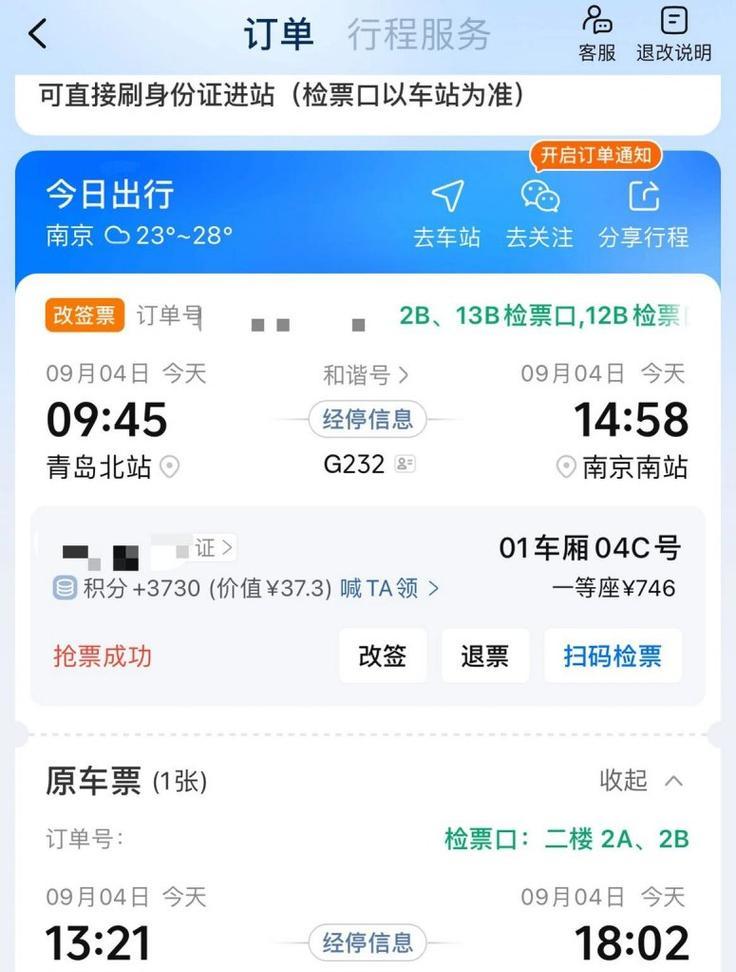Collapse the 原车票 section via 收起

[642, 780]
